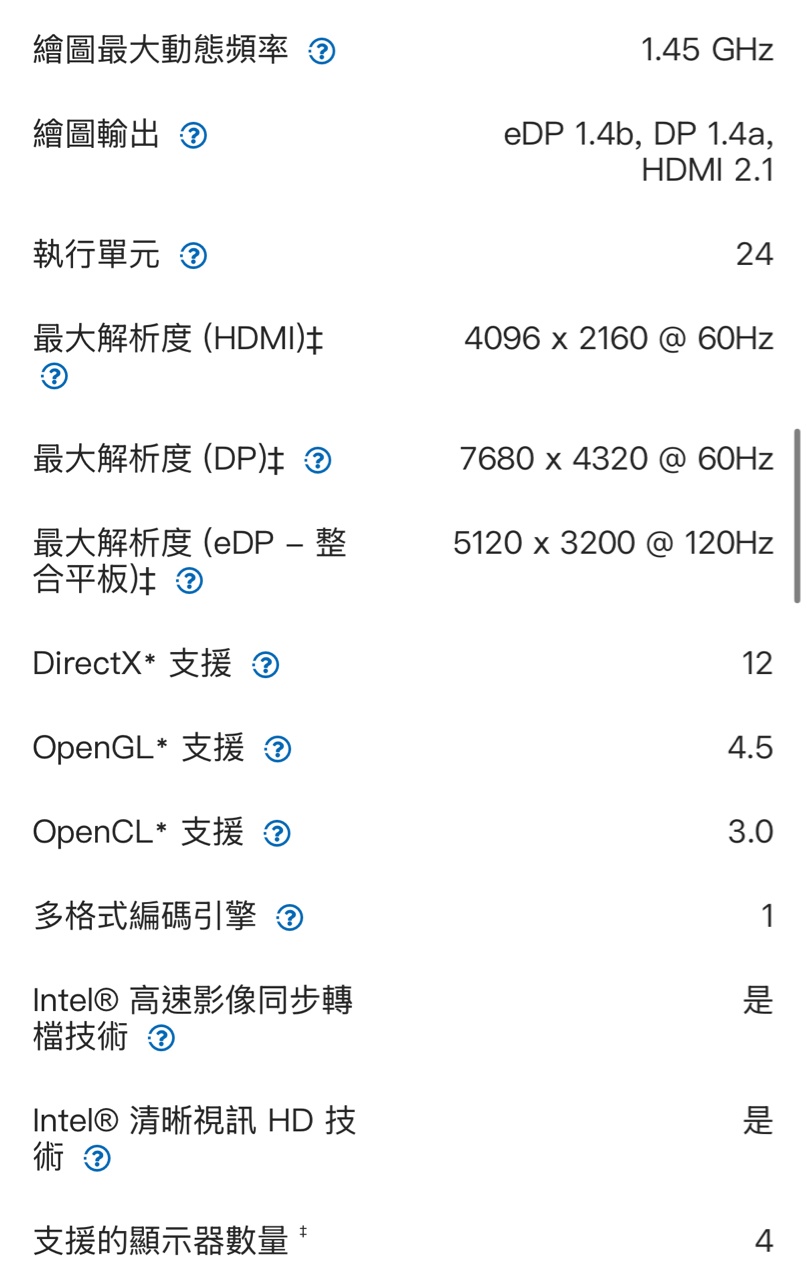View explanation for OpenCL* 支援
807x1280 pixels.
(277, 833)
